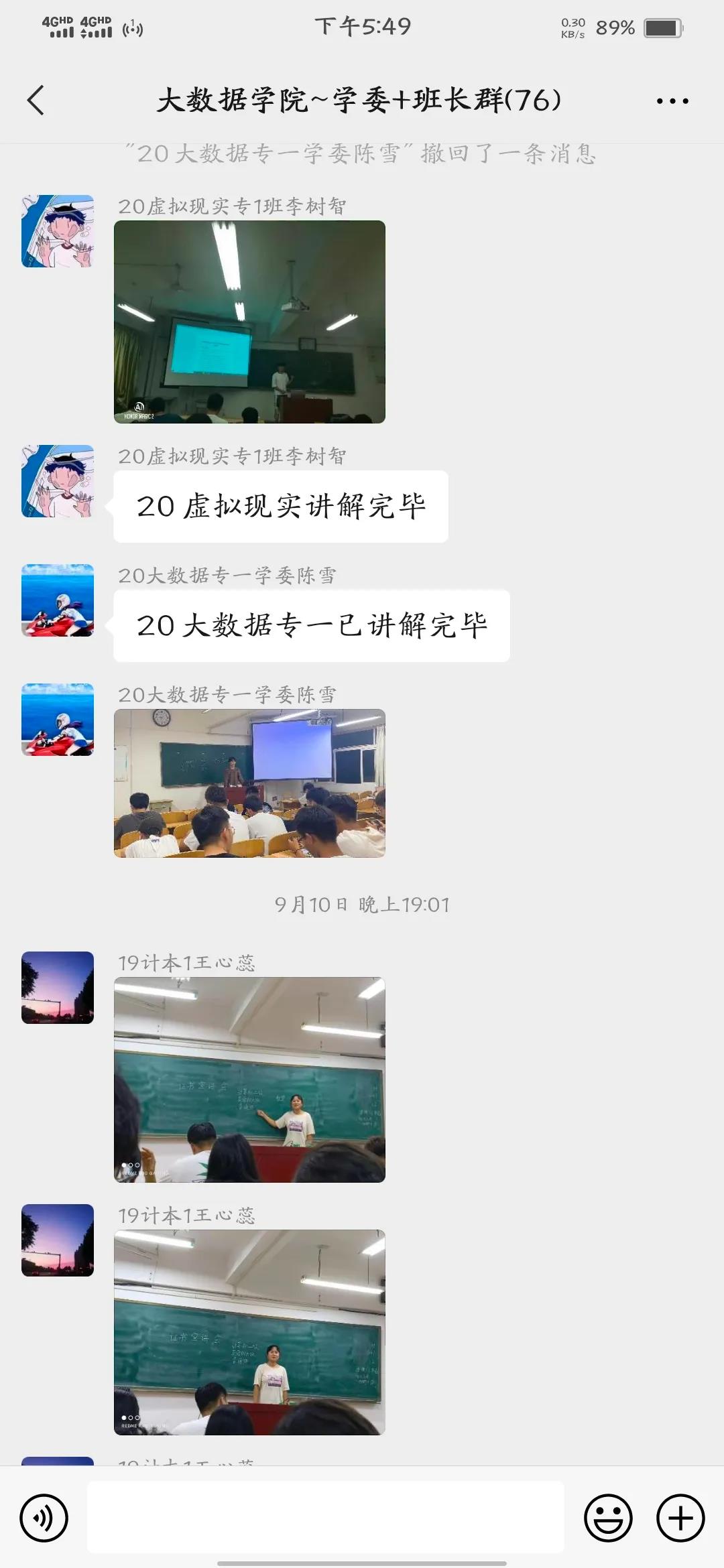Screen dimensions: 724x1568
Task: Open the classroom photo sent by 陈雪
Action: click(249, 783)
